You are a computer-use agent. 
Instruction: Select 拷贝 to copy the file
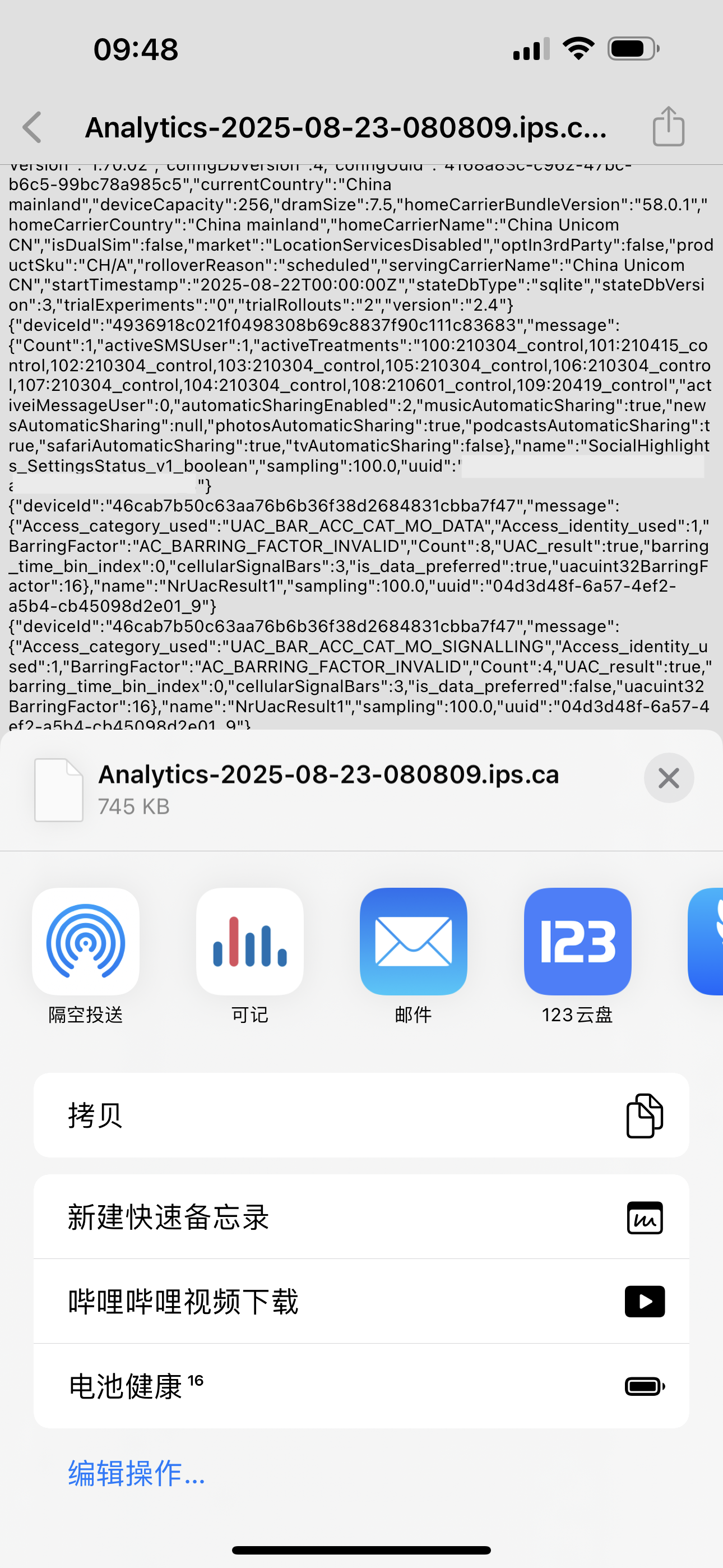point(361,1115)
